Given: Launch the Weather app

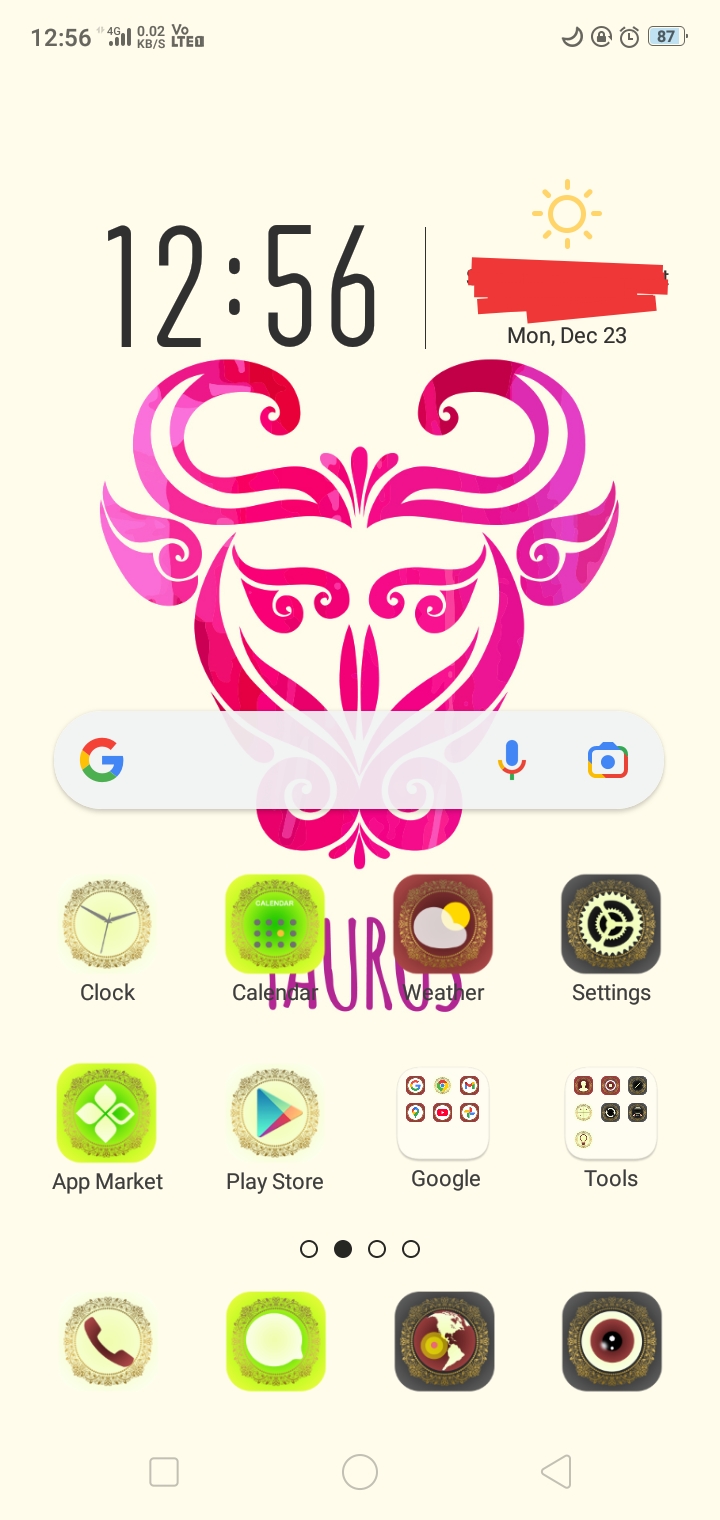Looking at the screenshot, I should pyautogui.click(x=443, y=925).
